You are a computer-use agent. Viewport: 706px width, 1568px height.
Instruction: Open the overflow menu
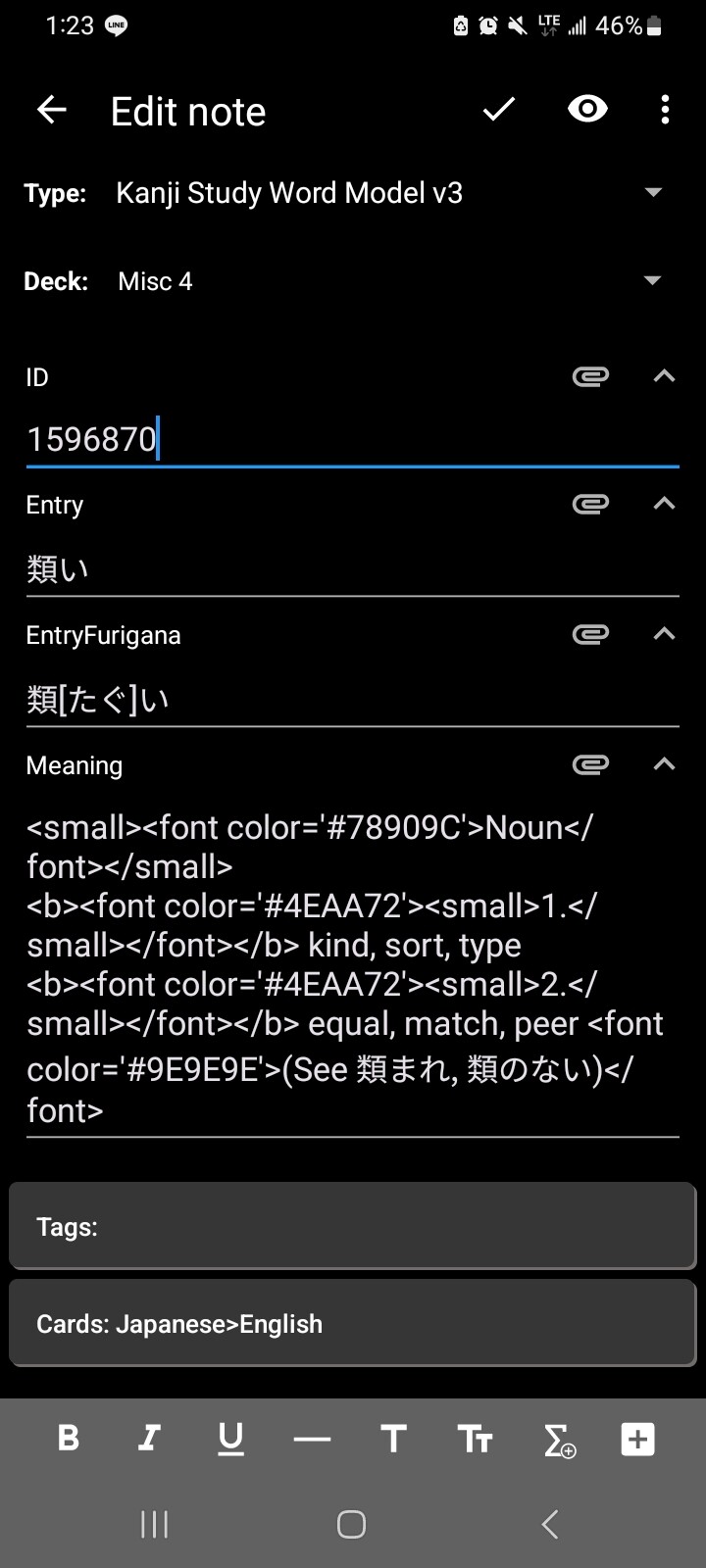(x=666, y=110)
